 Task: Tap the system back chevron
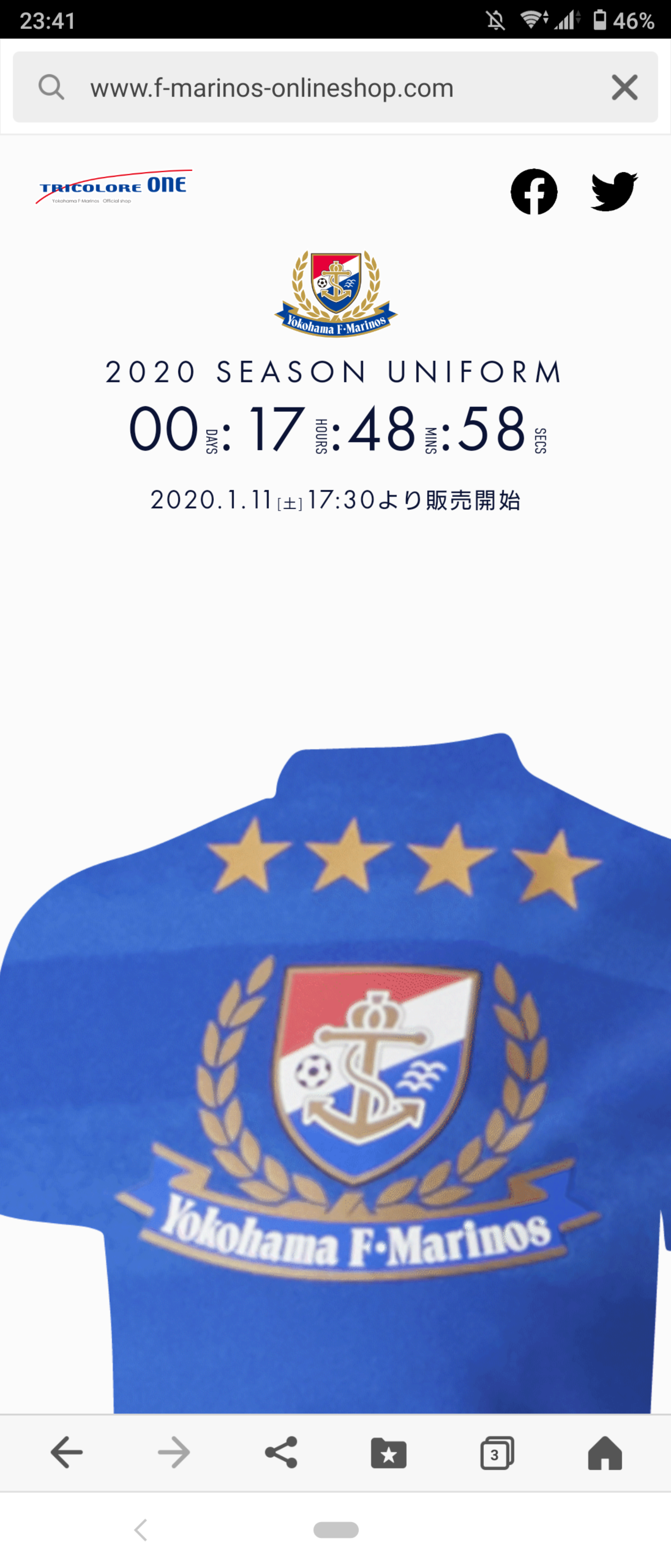pos(141,1530)
